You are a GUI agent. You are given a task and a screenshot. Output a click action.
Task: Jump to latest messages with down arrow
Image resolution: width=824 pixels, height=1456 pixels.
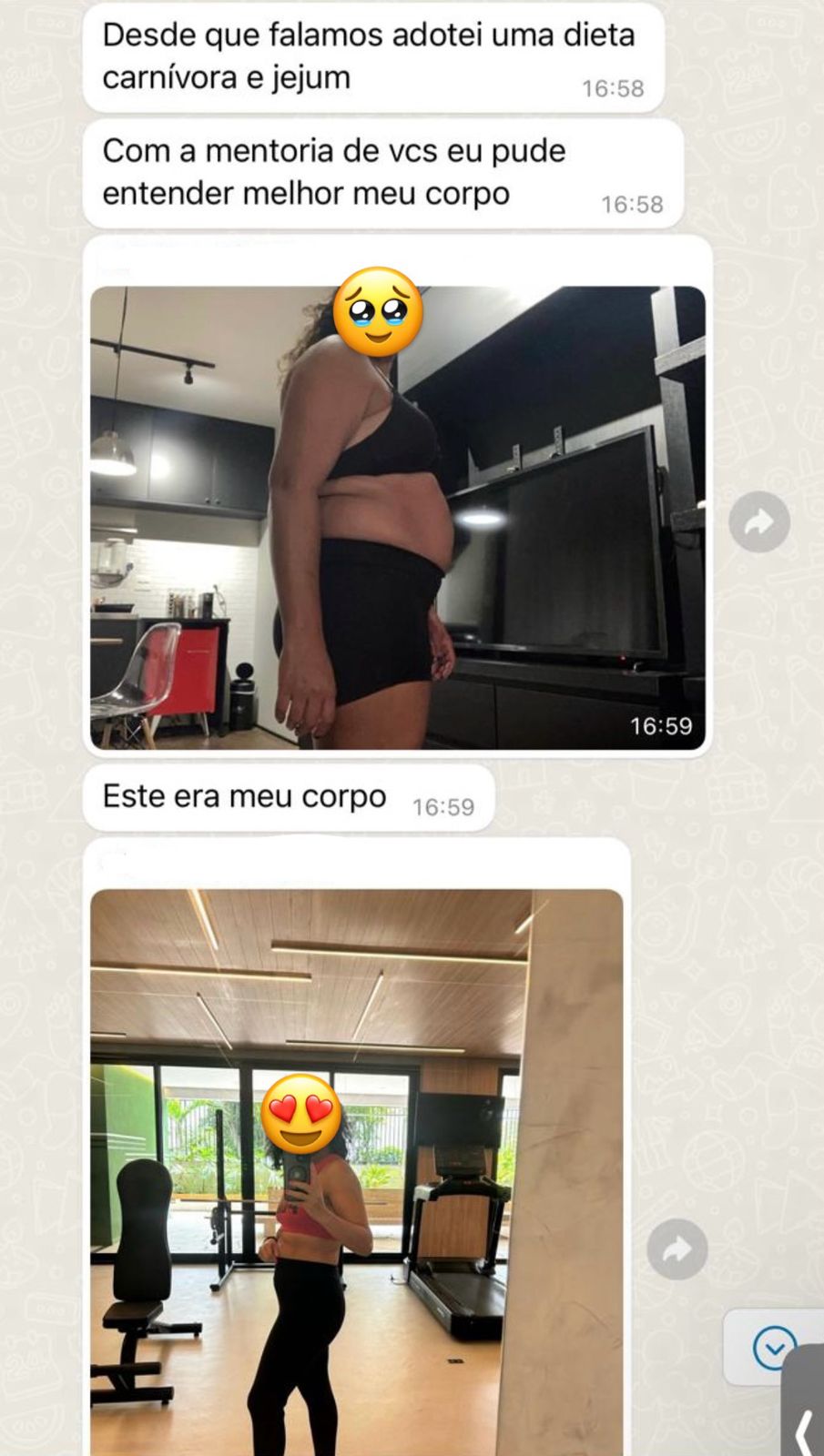(775, 1347)
